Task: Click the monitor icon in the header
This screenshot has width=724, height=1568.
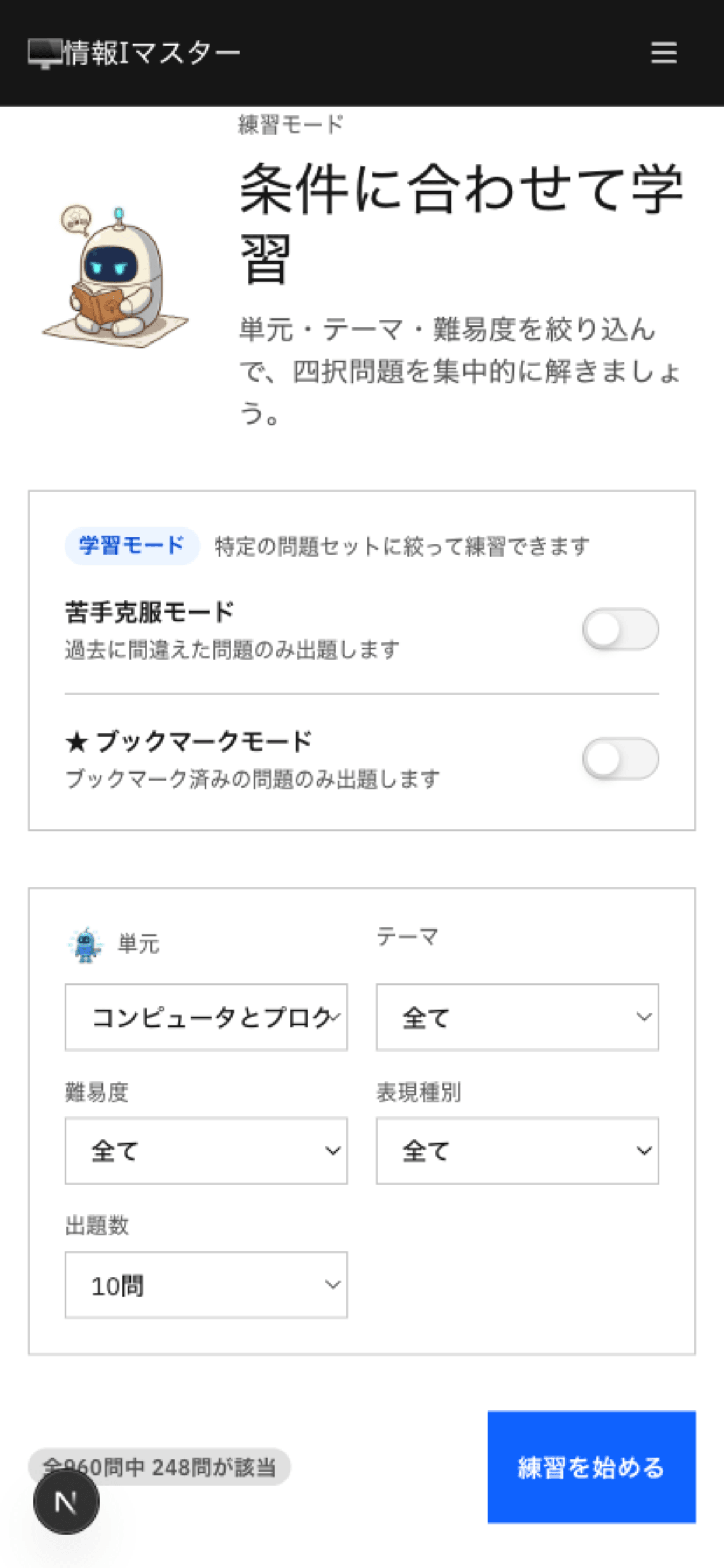Action: pyautogui.click(x=44, y=52)
